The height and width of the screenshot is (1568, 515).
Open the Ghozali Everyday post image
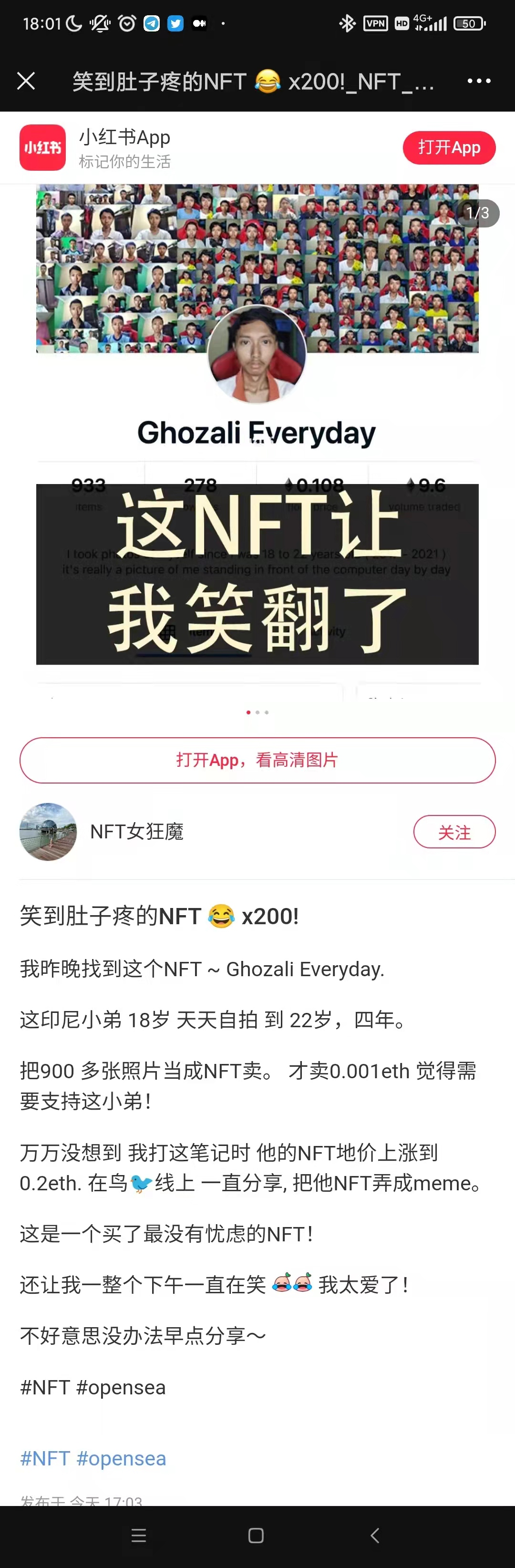tap(257, 426)
